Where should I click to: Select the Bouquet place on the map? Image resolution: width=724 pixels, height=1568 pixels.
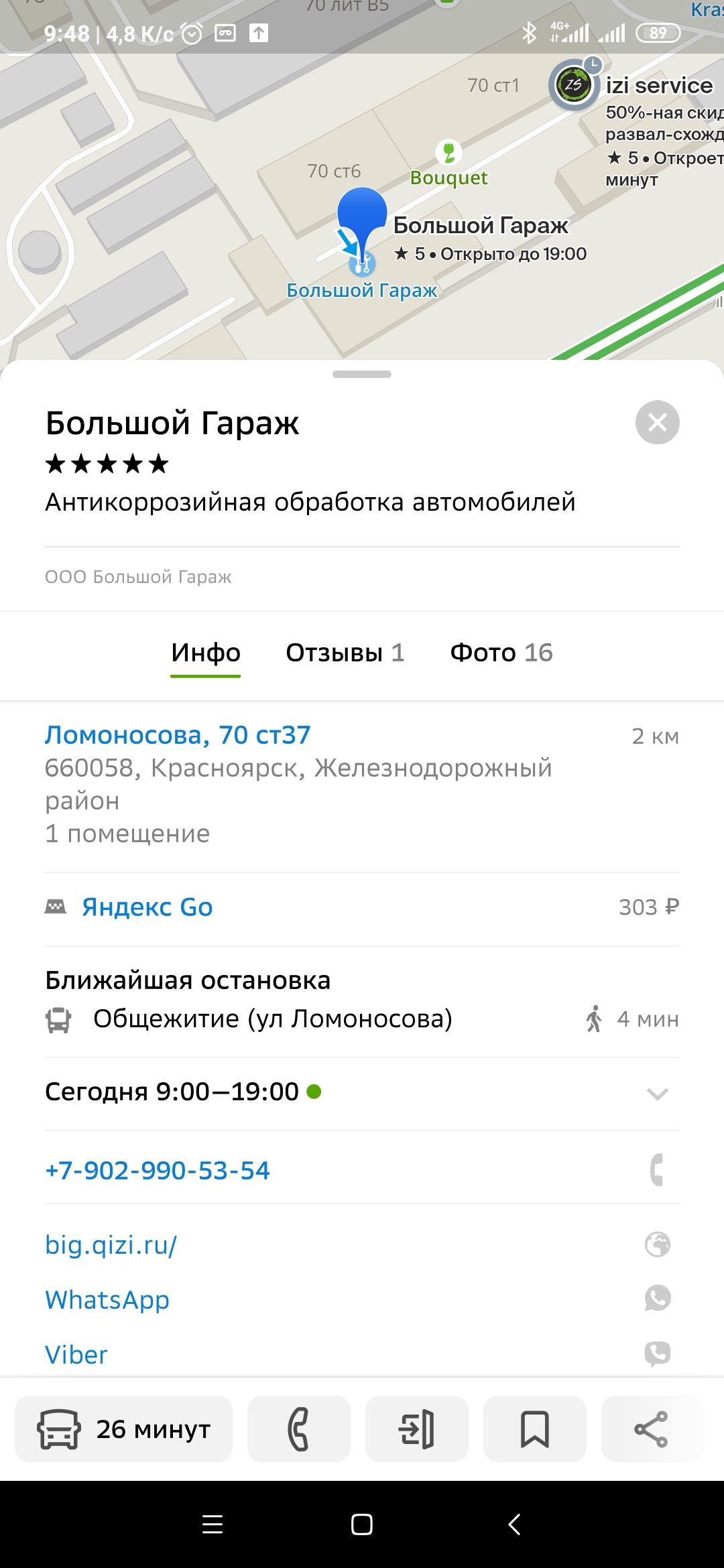point(448,153)
